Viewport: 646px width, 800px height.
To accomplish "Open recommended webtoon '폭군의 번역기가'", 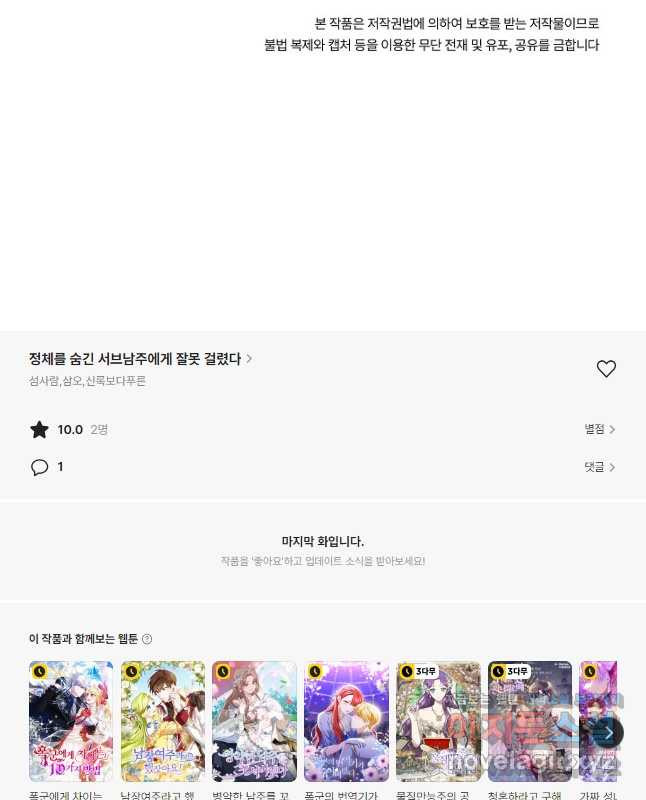I will click(346, 721).
